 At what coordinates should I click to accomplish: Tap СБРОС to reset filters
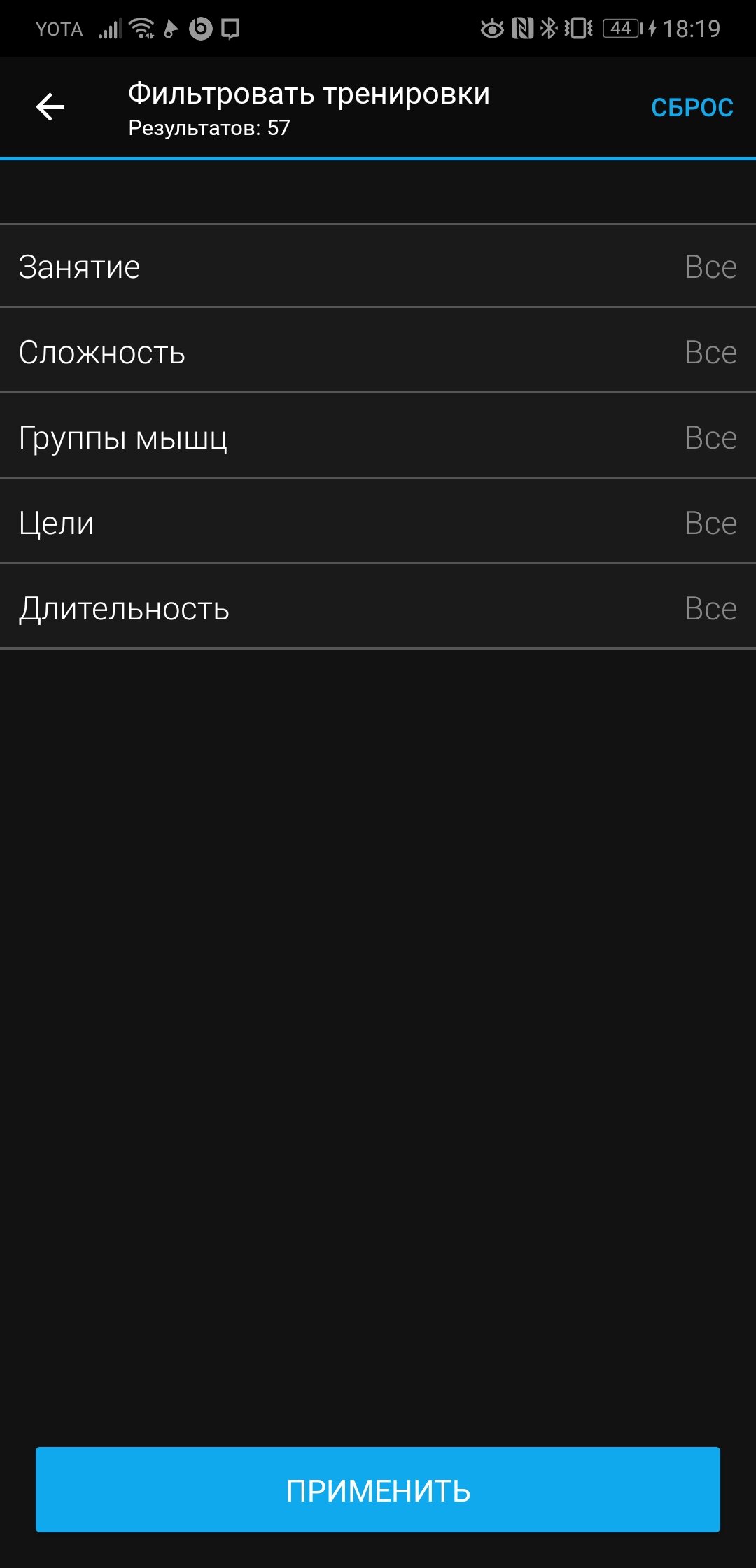point(692,108)
